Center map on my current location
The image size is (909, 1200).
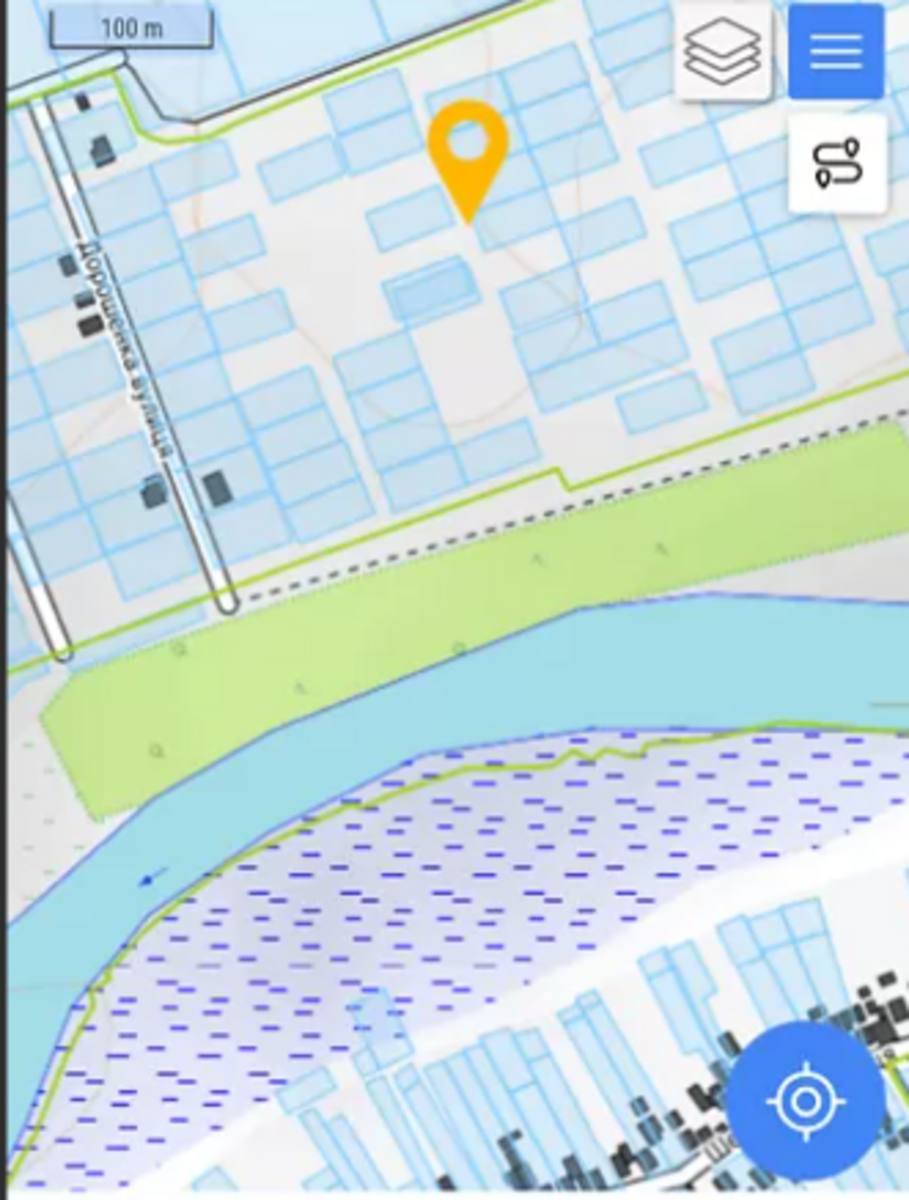(x=805, y=1102)
